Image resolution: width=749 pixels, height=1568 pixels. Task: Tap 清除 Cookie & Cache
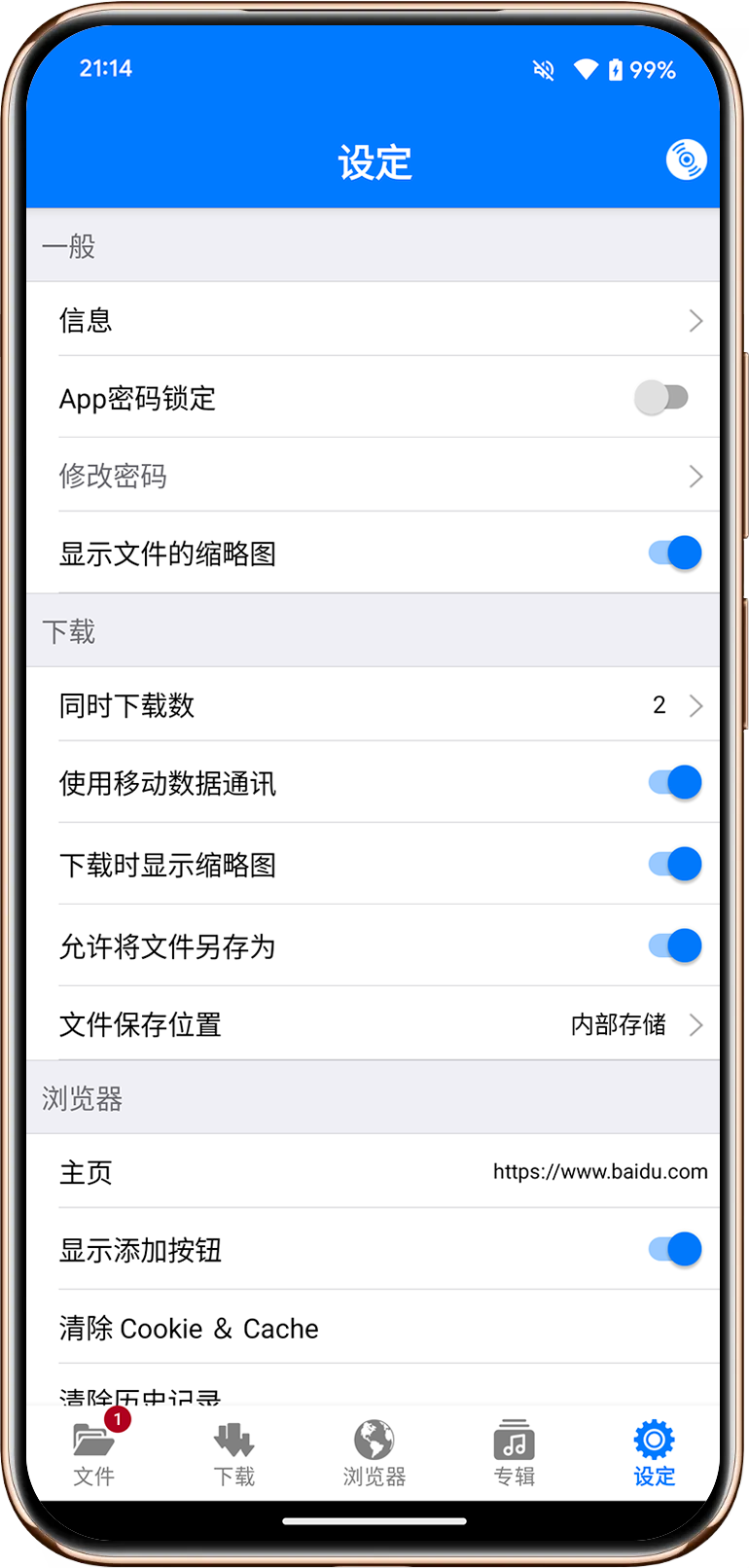point(374,1328)
